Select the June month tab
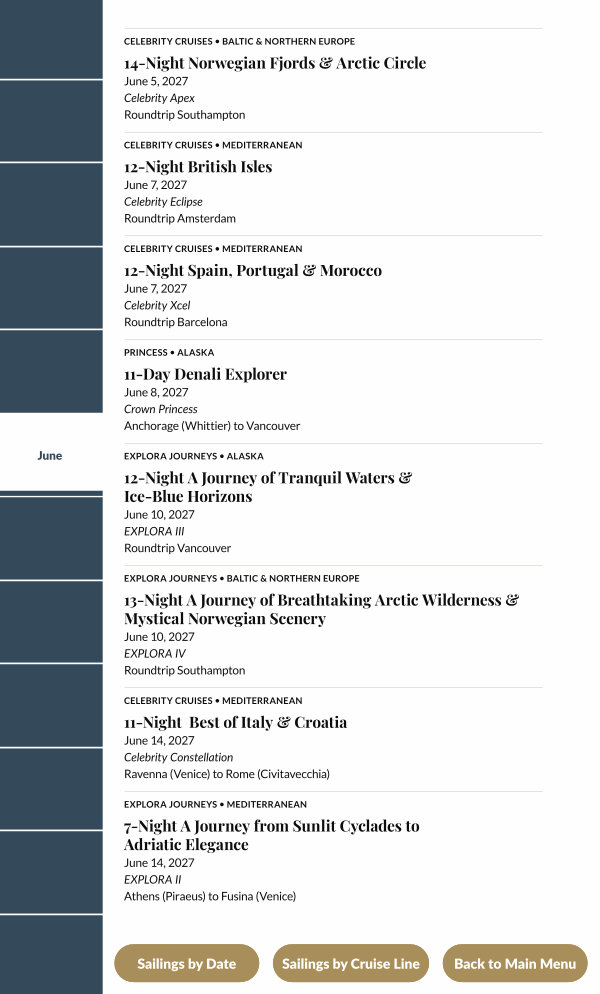The image size is (600, 994). pyautogui.click(x=50, y=456)
